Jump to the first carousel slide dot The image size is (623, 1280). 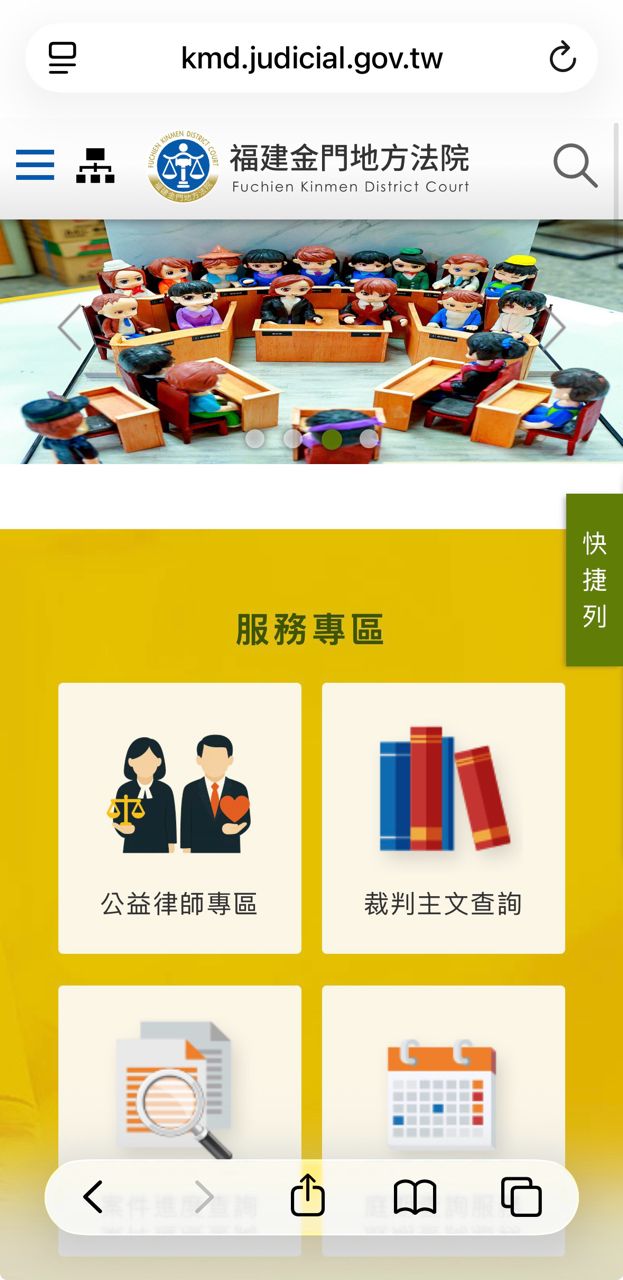click(255, 438)
